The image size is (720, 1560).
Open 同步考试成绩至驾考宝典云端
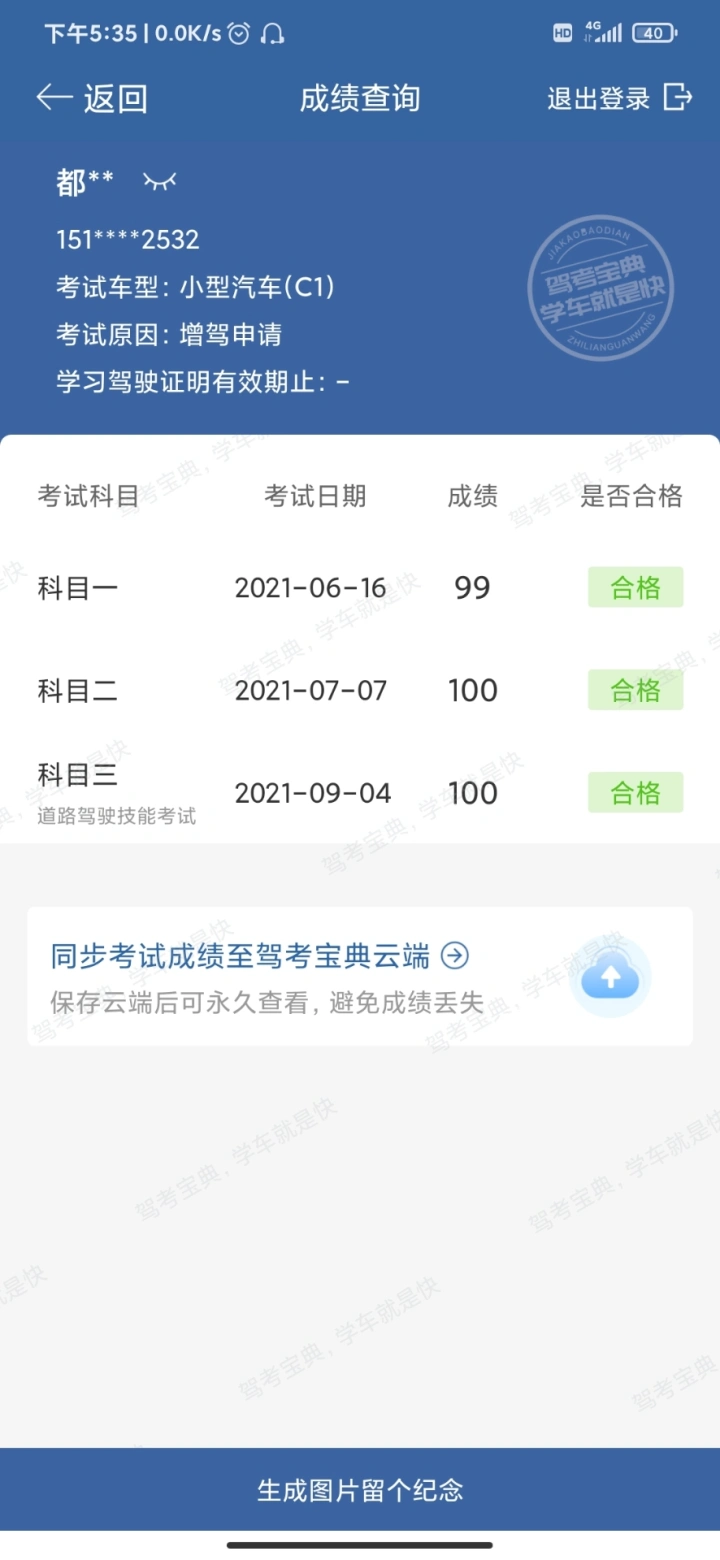(x=259, y=957)
